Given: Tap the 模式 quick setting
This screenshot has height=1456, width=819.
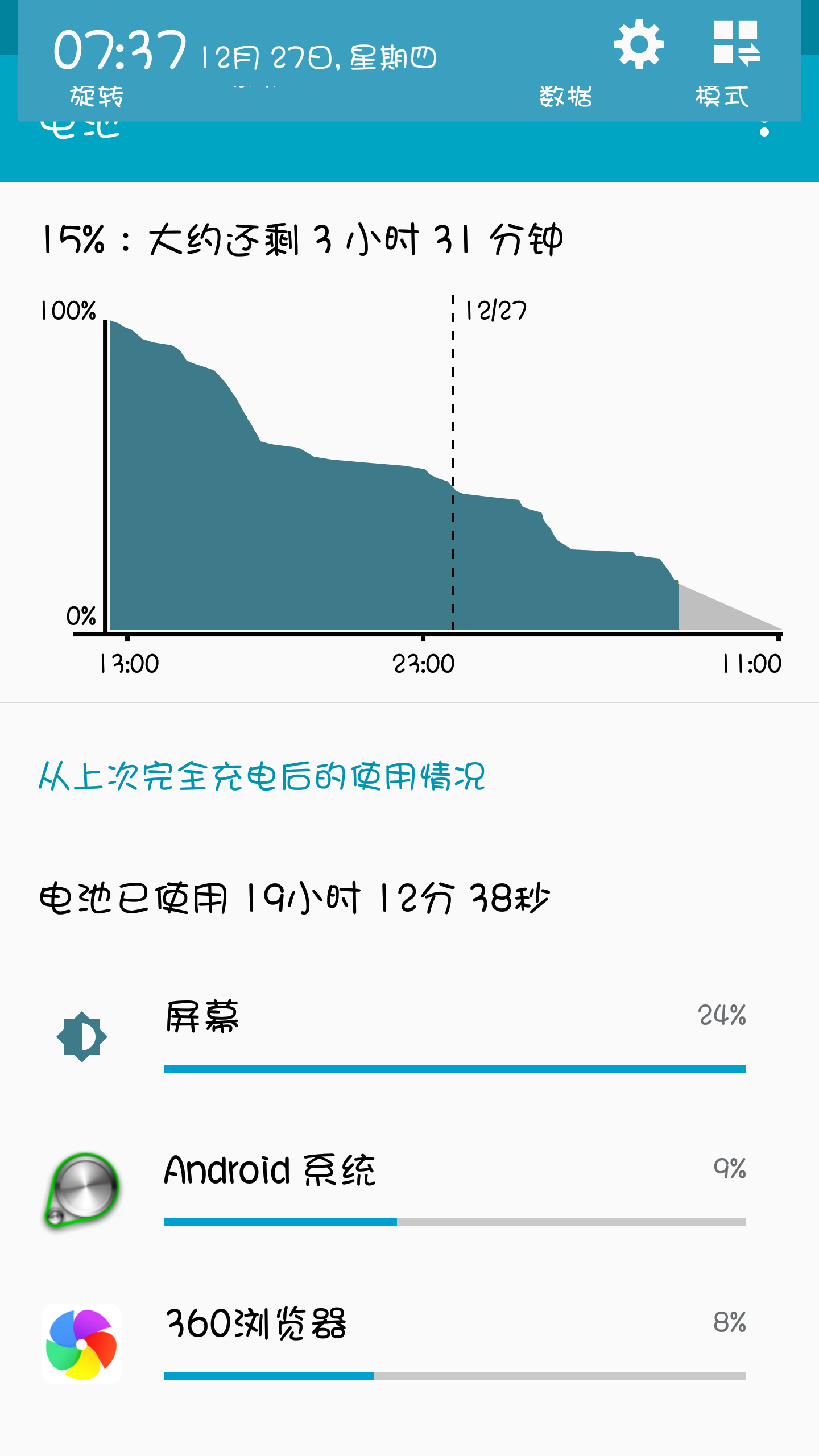Looking at the screenshot, I should [722, 97].
